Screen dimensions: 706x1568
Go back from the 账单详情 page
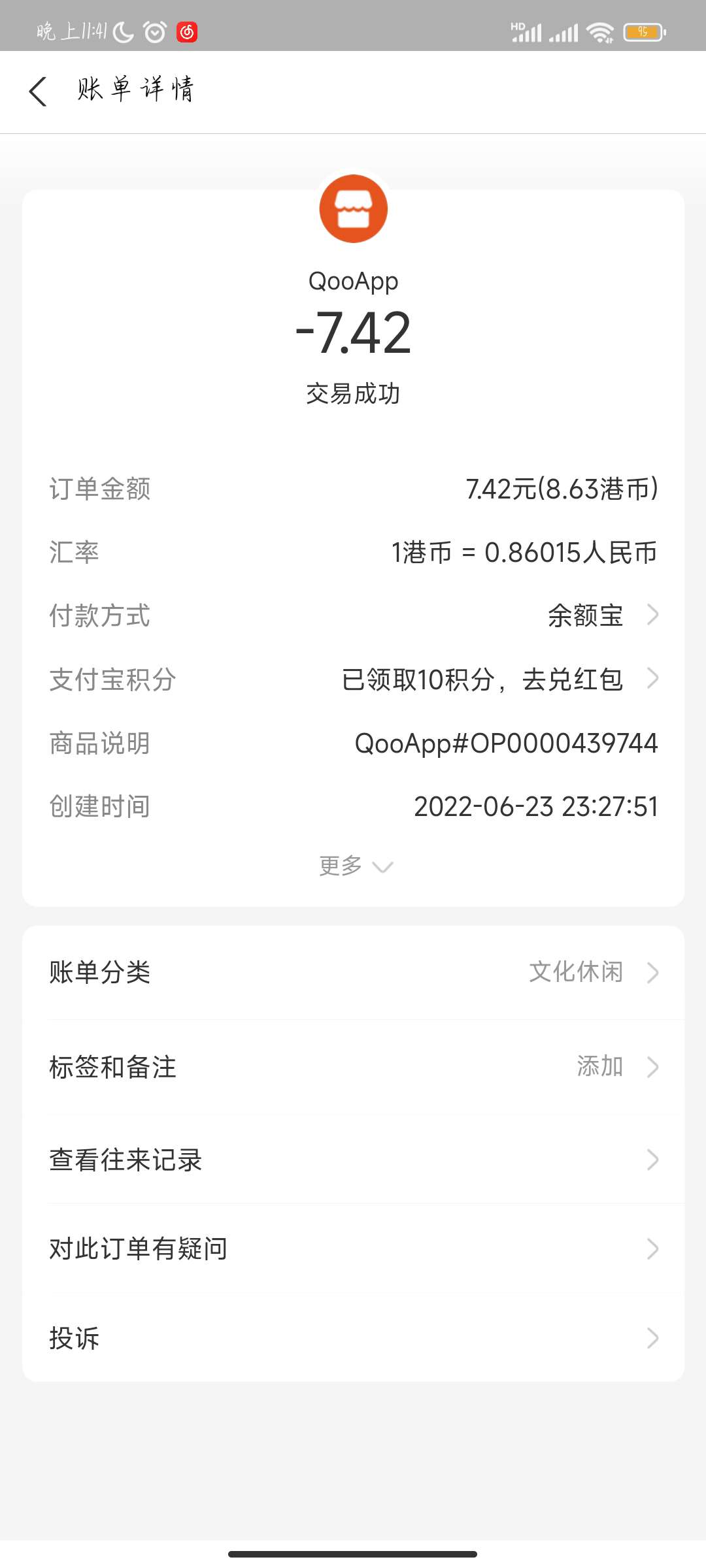pos(38,91)
